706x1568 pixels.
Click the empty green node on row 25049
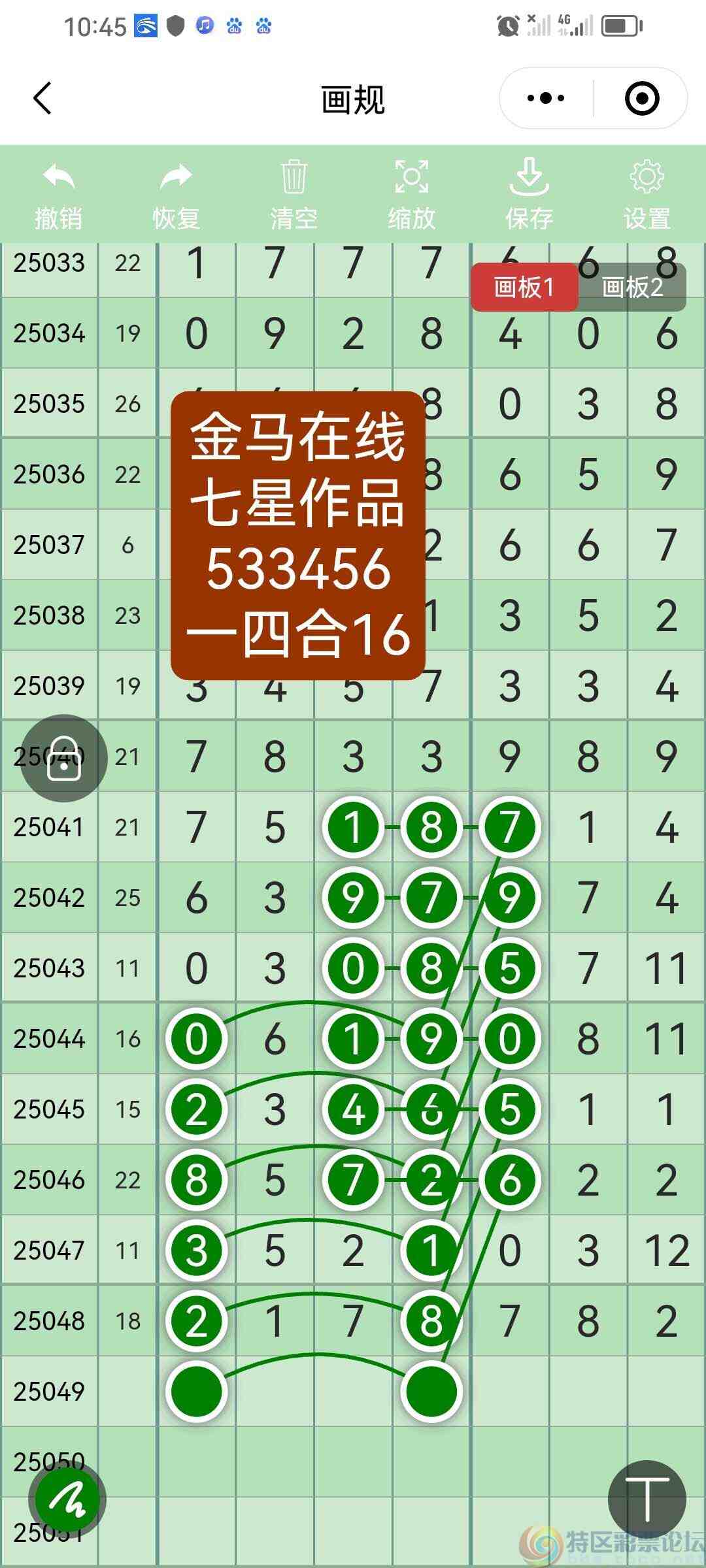pyautogui.click(x=196, y=1390)
